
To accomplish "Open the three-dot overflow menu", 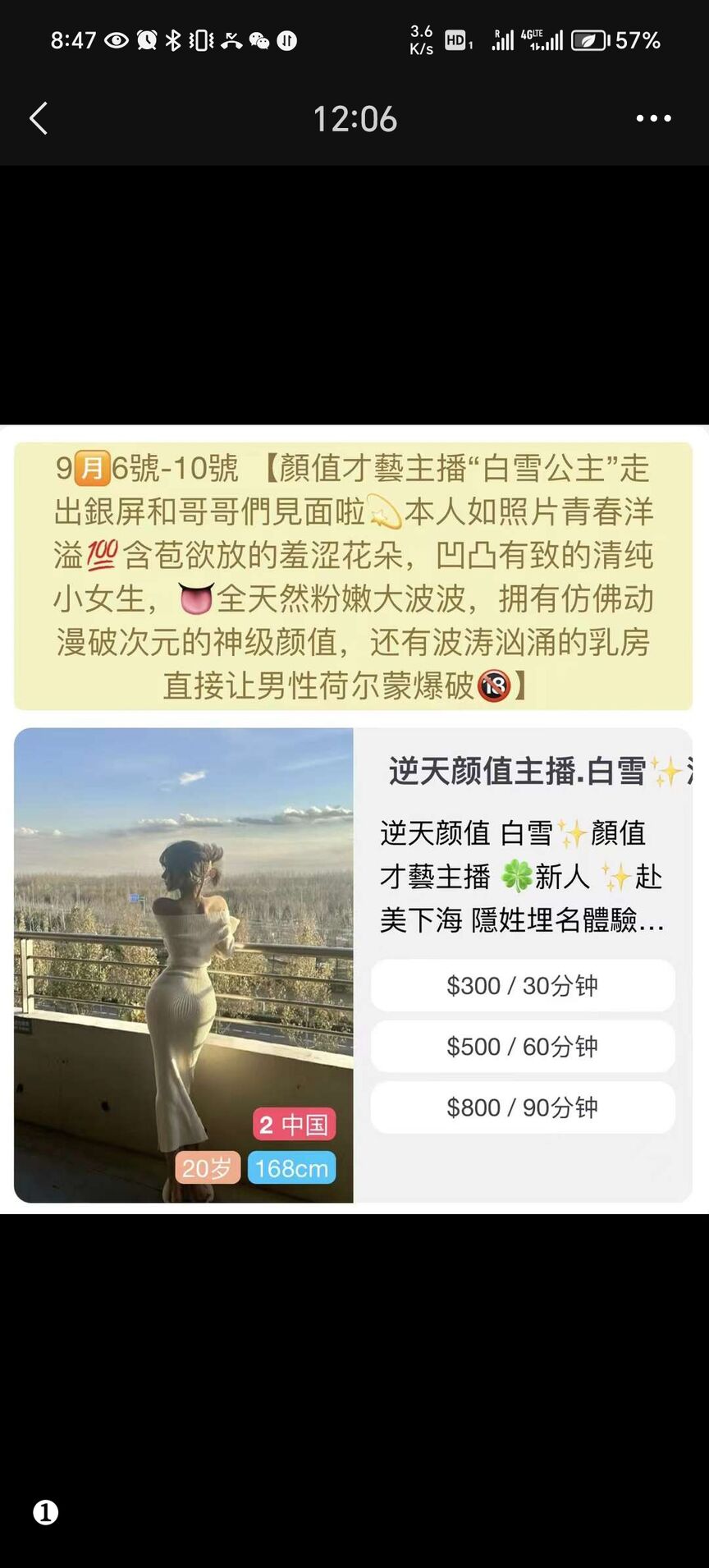I will 653,119.
